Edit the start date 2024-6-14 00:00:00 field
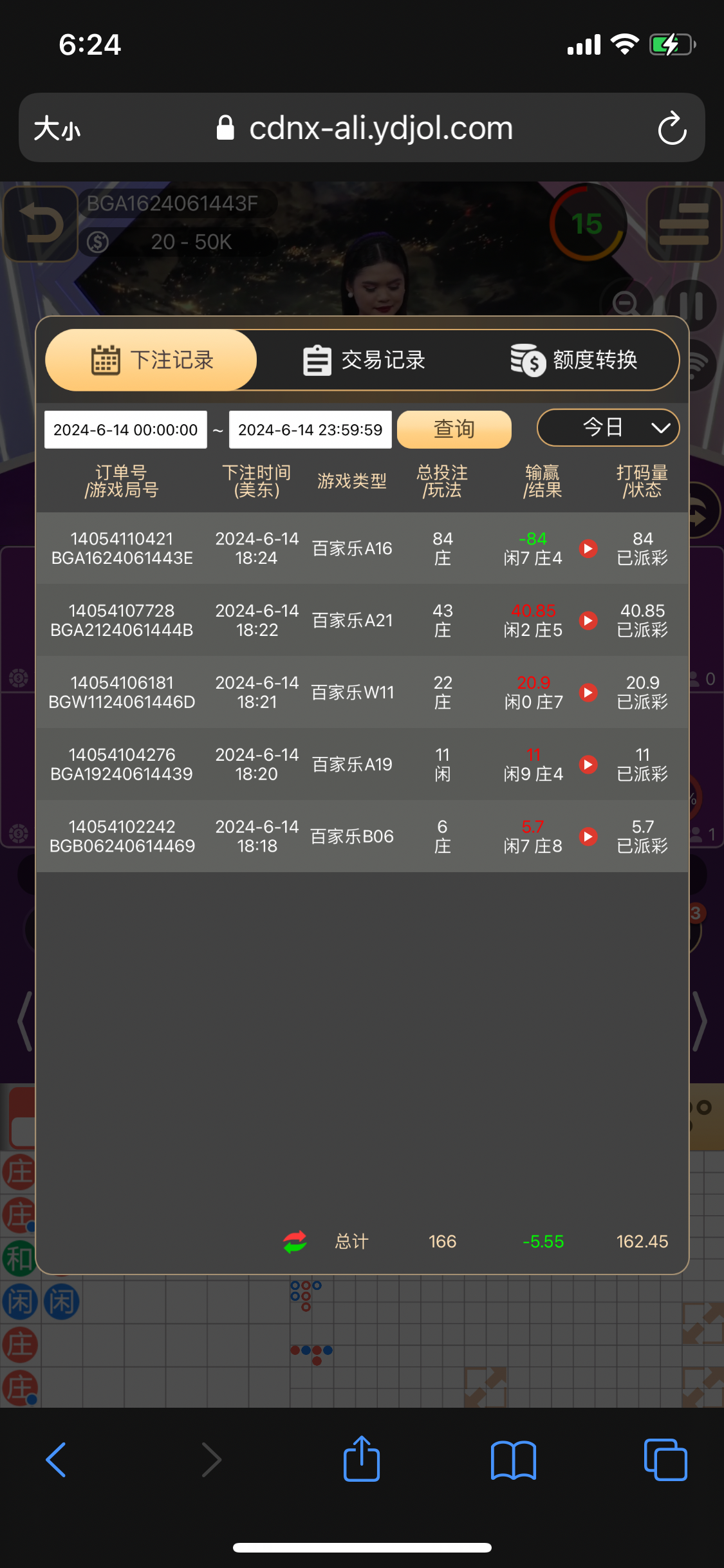Viewport: 724px width, 1568px height. 125,429
